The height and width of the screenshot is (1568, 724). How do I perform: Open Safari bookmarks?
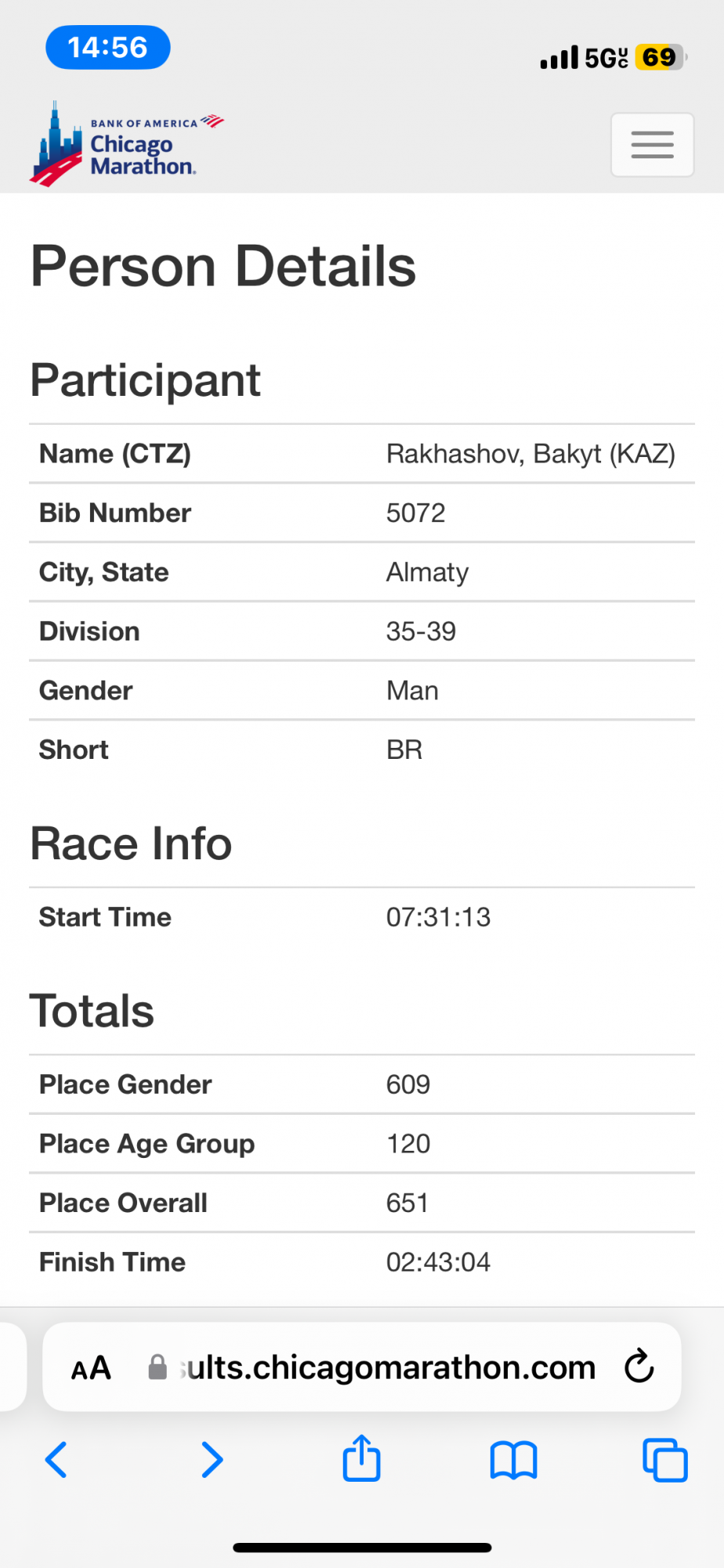click(x=513, y=1460)
